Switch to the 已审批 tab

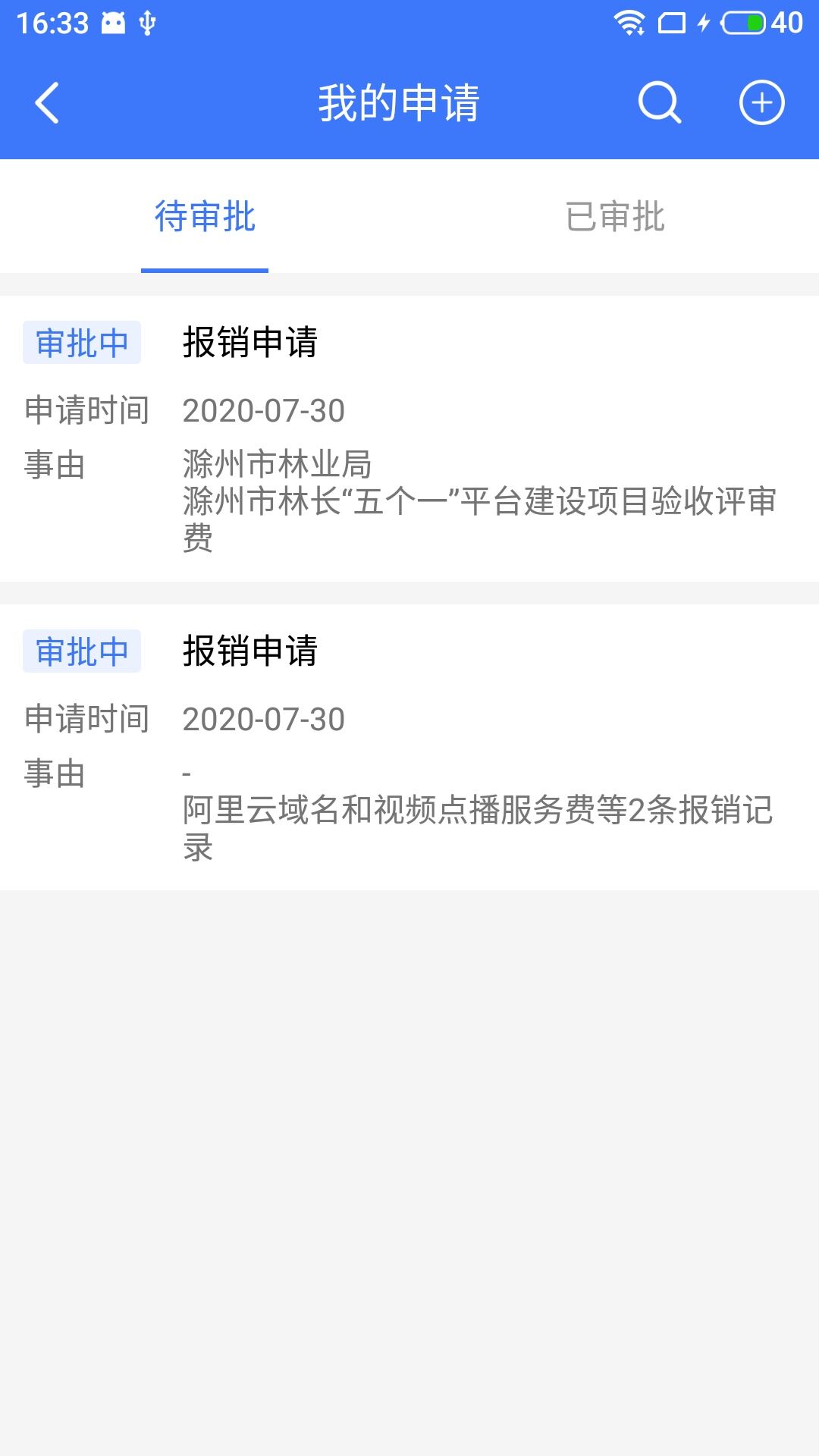coord(616,218)
